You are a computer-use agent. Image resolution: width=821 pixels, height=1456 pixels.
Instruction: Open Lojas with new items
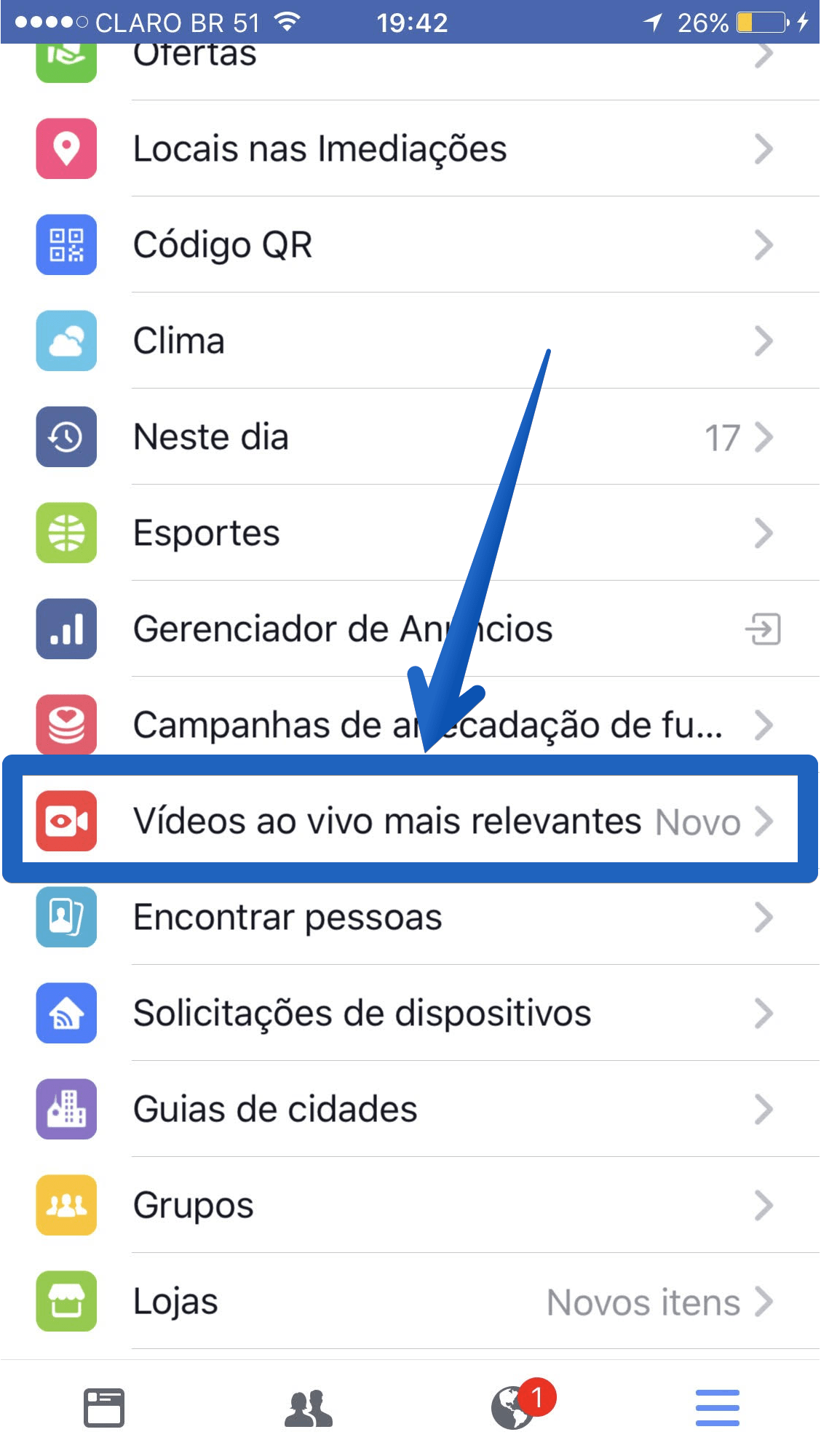[410, 1301]
